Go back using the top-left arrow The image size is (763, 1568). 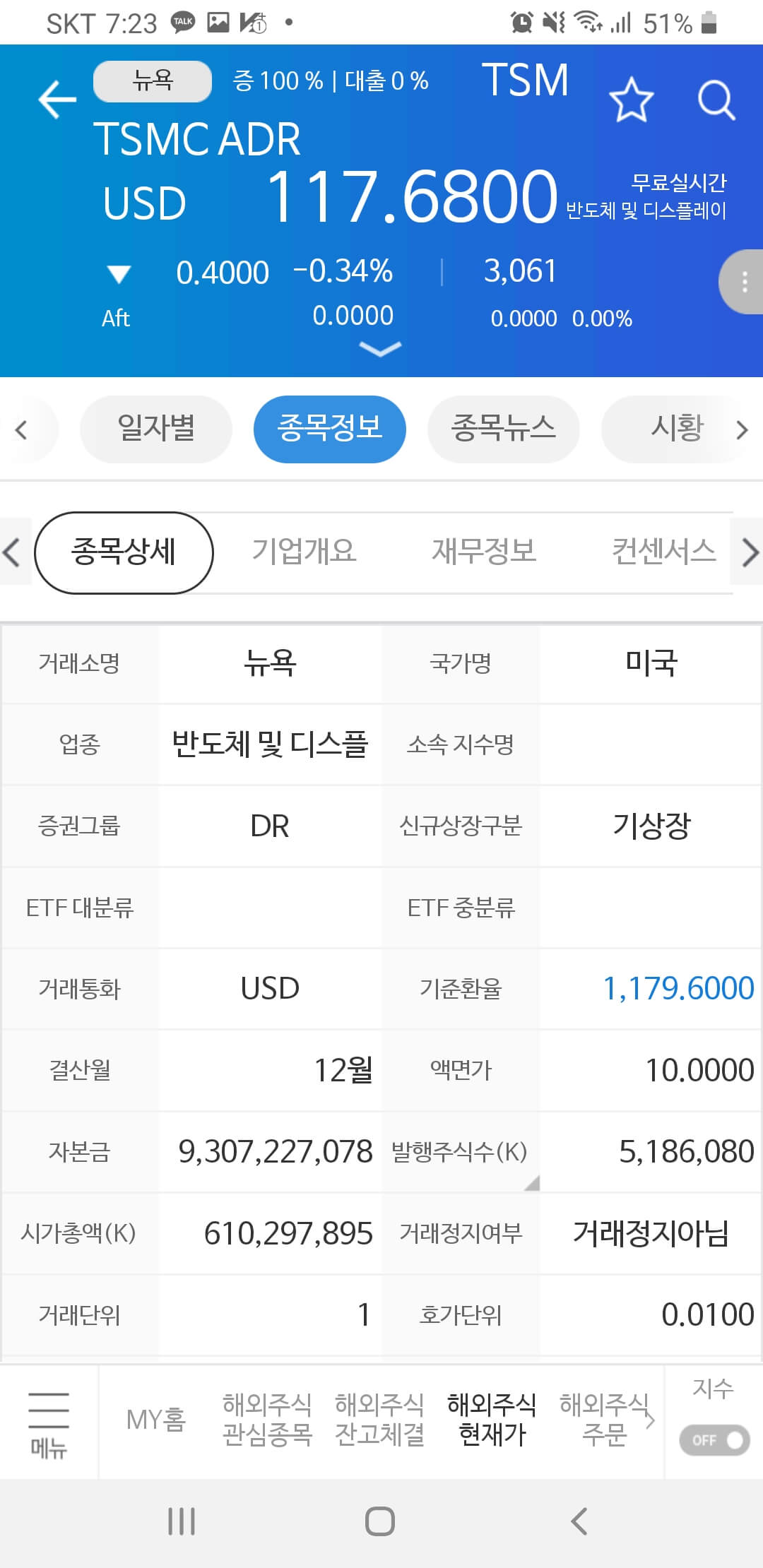pyautogui.click(x=55, y=99)
